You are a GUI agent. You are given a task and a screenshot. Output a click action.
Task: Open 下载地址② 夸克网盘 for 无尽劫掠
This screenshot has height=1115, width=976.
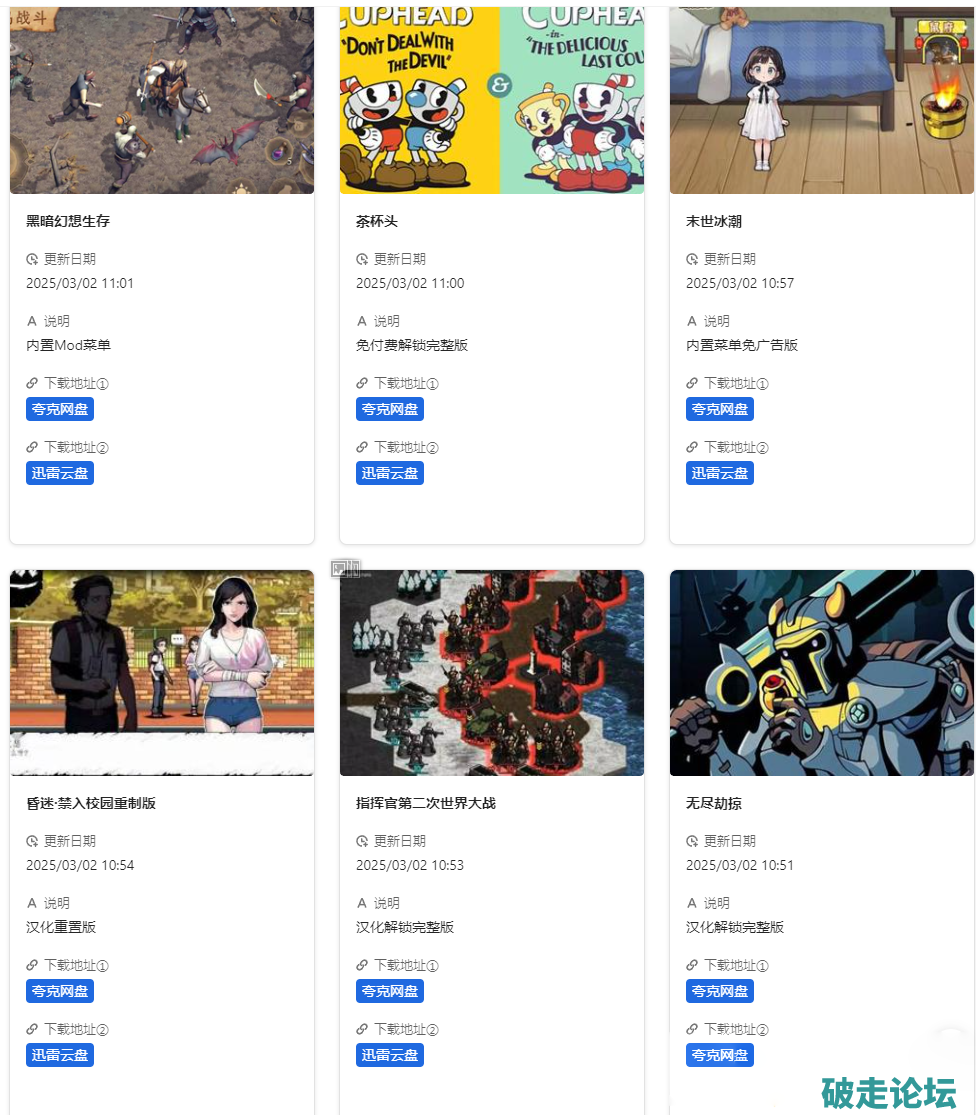tap(720, 1055)
